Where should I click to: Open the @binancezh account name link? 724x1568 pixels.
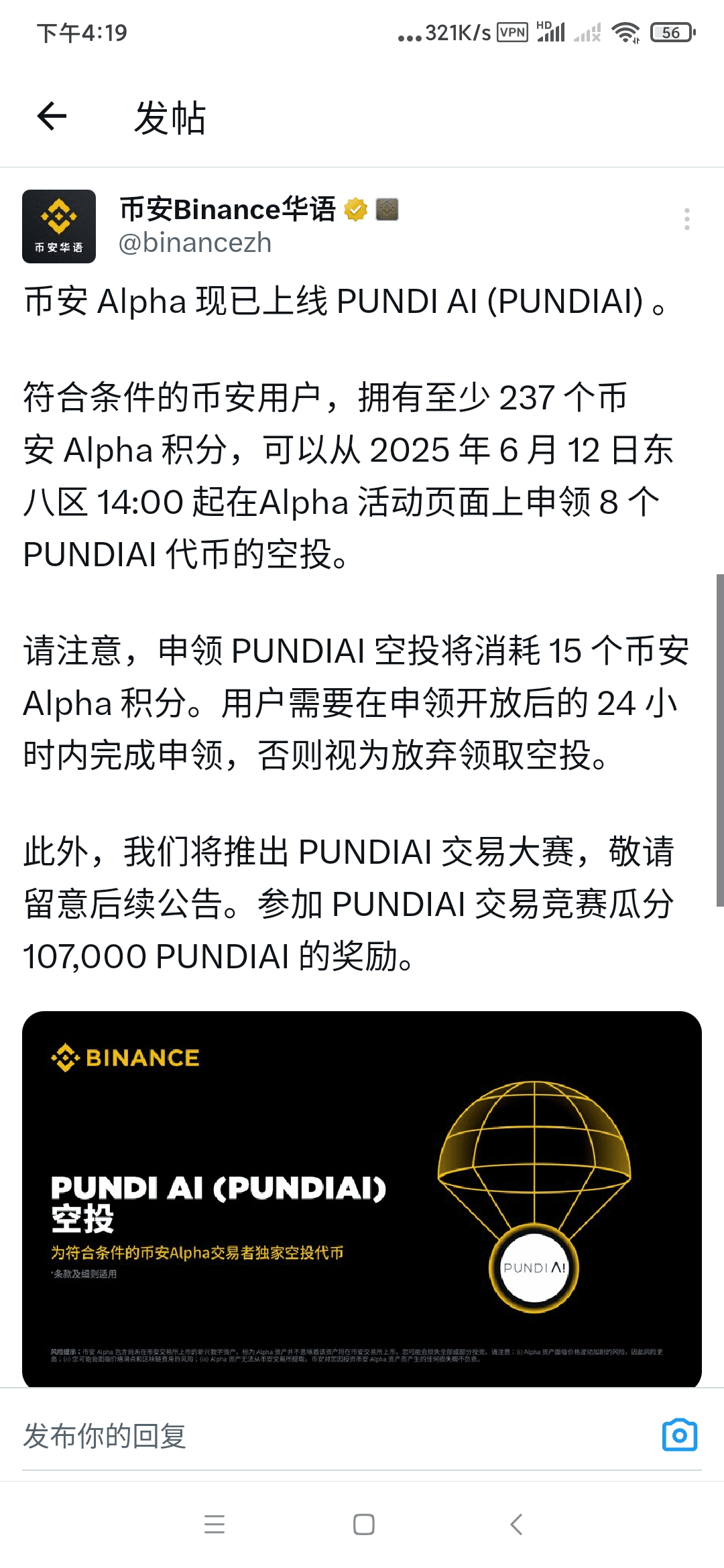pos(195,243)
